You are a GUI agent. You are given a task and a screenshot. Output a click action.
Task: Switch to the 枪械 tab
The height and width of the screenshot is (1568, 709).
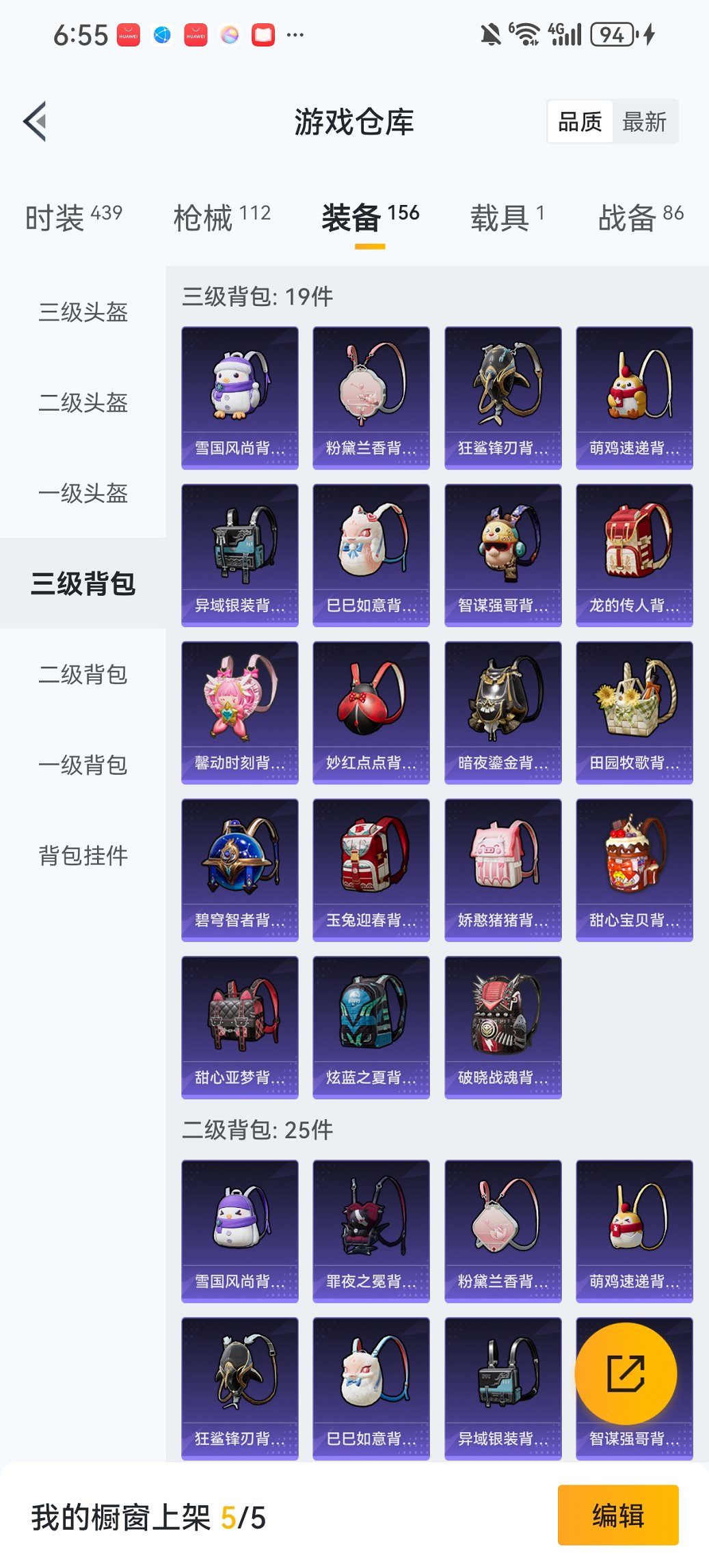(222, 217)
